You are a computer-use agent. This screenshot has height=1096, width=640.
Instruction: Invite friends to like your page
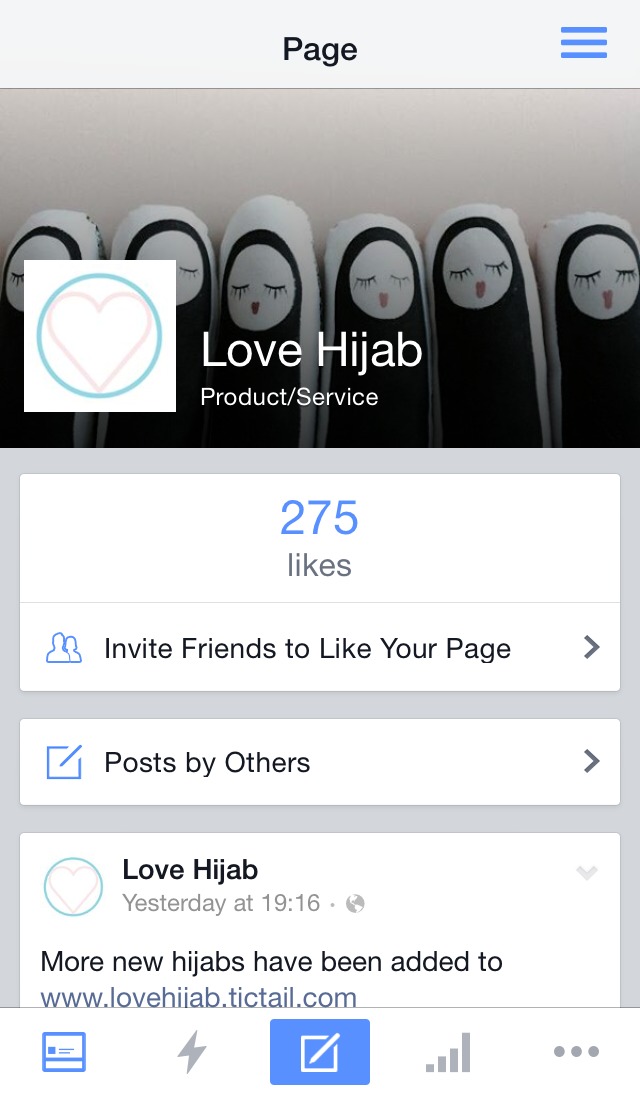320,648
